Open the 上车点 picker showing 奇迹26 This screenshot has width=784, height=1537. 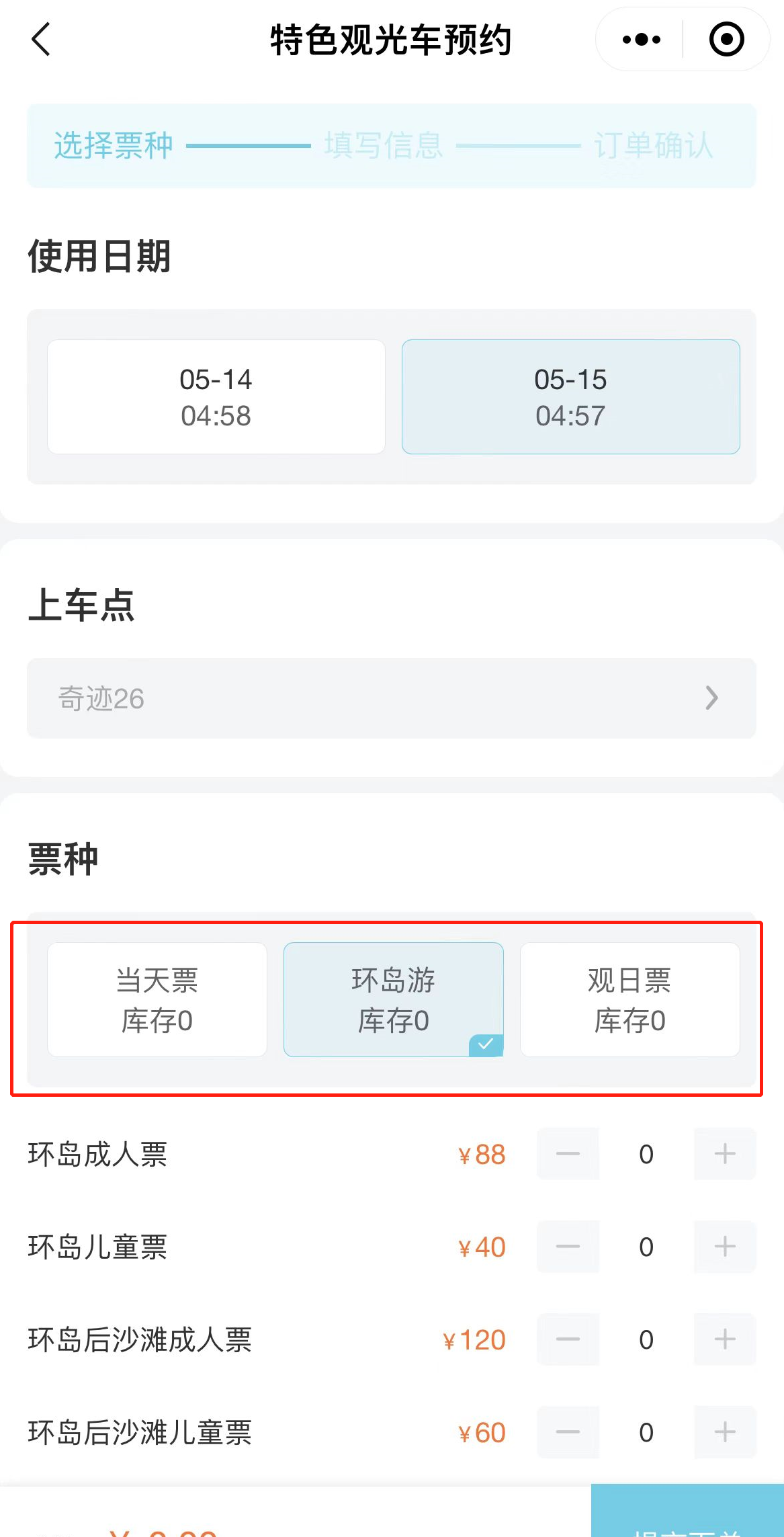click(x=392, y=698)
